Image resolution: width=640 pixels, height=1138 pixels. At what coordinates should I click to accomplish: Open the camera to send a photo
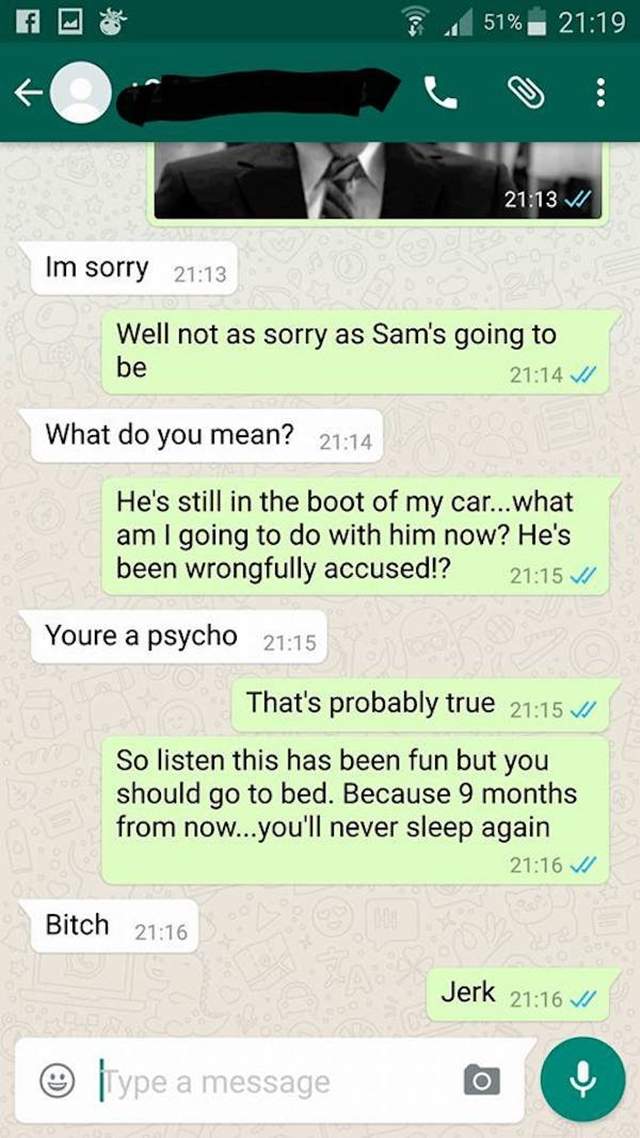tap(482, 1081)
